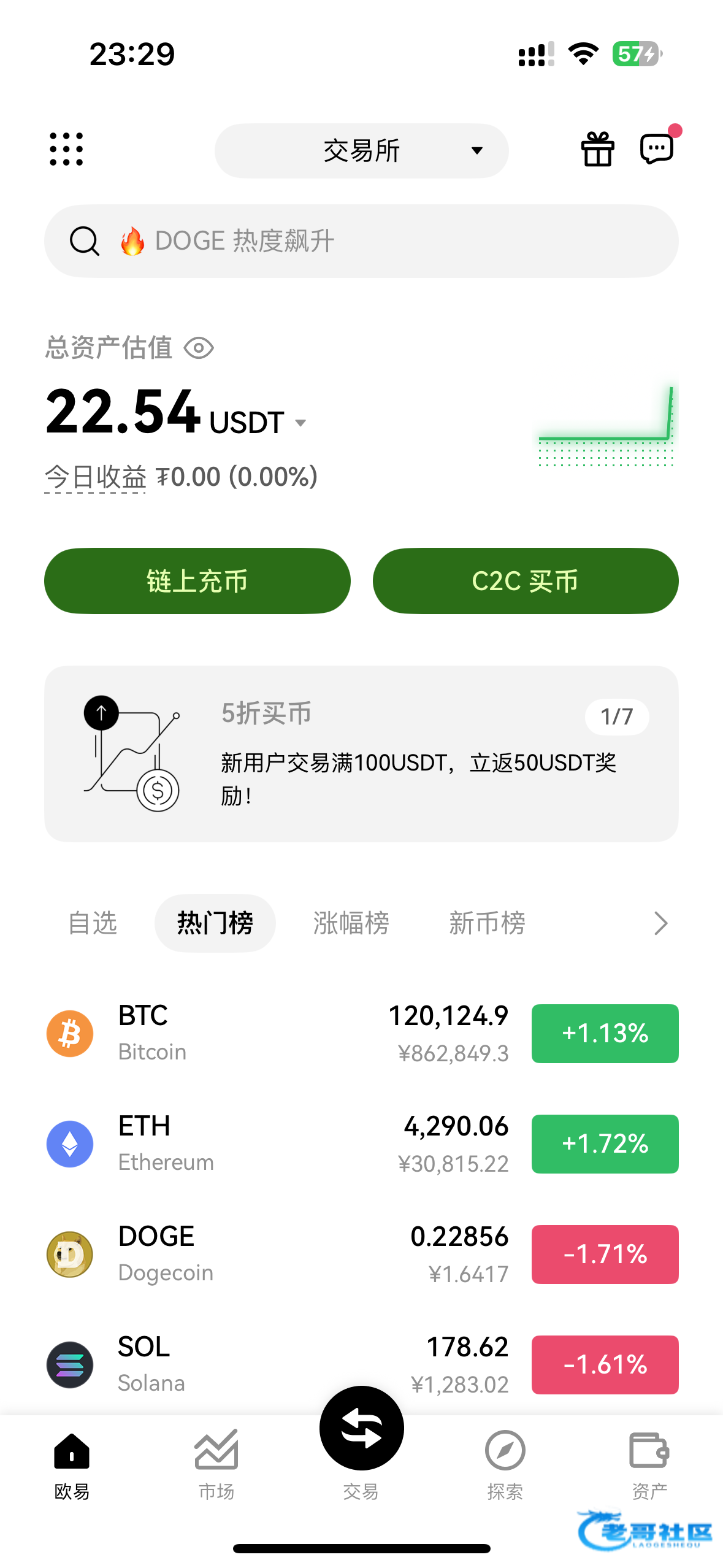The height and width of the screenshot is (1568, 723).
Task: Open the gift rewards icon
Action: [x=597, y=149]
